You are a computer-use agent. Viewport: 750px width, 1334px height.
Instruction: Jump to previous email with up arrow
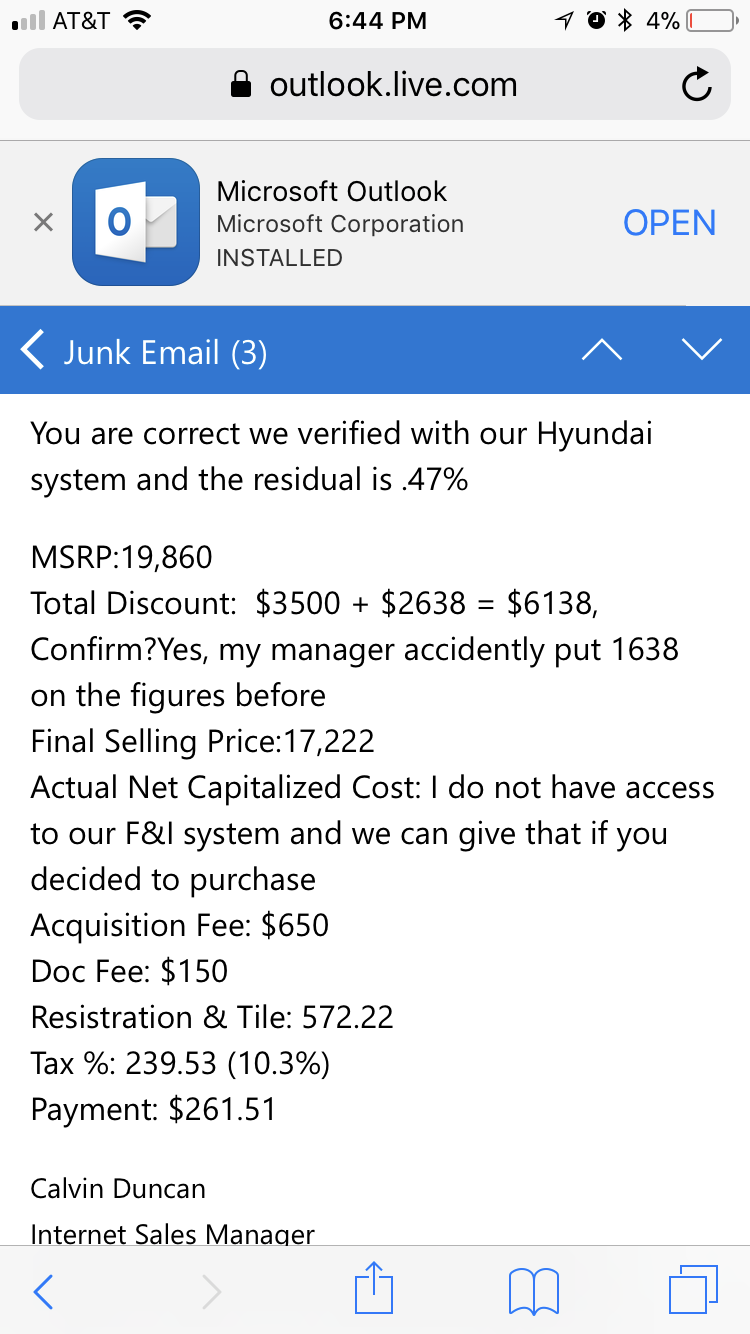pyautogui.click(x=601, y=350)
